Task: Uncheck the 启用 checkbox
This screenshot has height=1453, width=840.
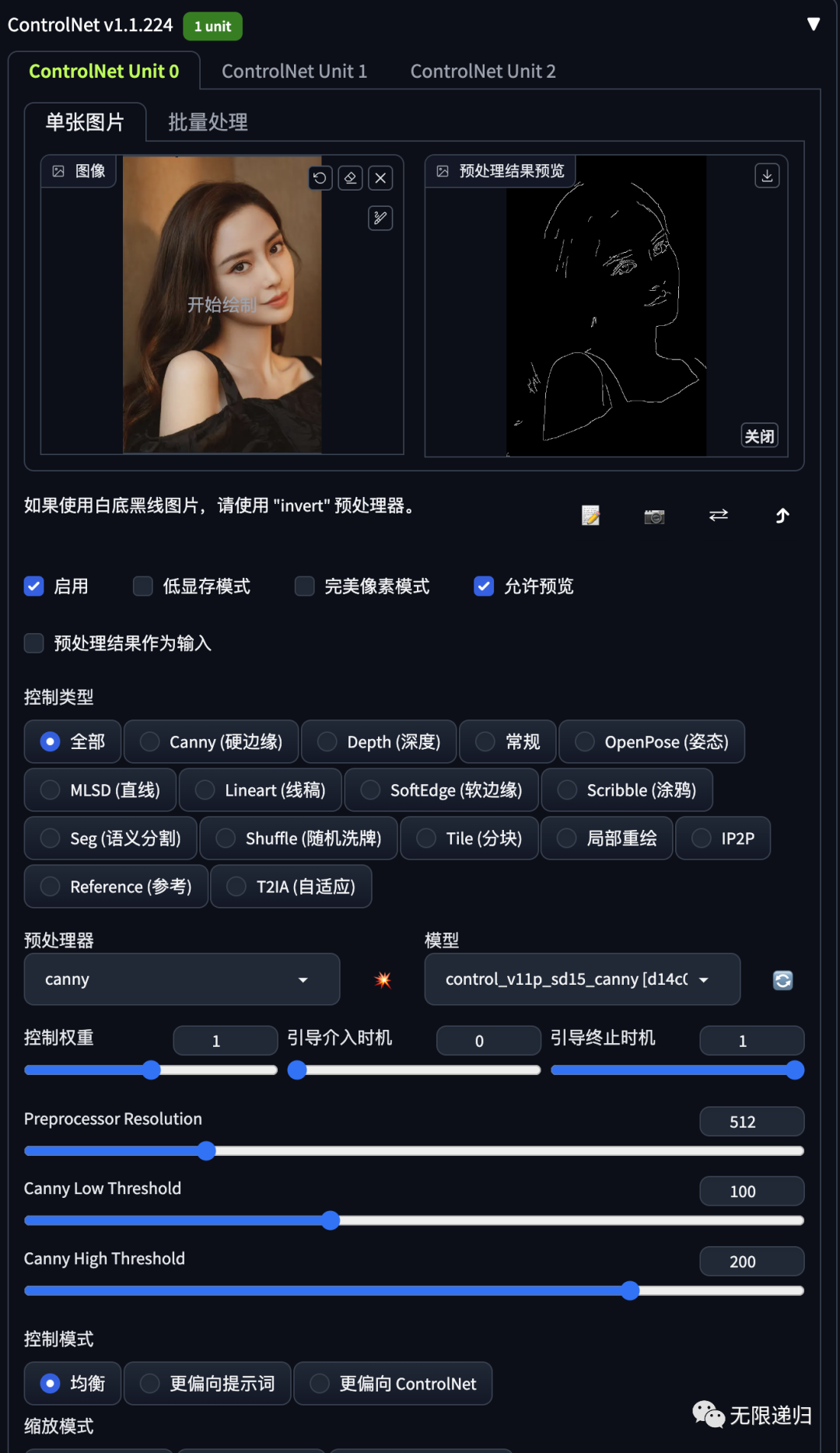Action: click(x=34, y=586)
